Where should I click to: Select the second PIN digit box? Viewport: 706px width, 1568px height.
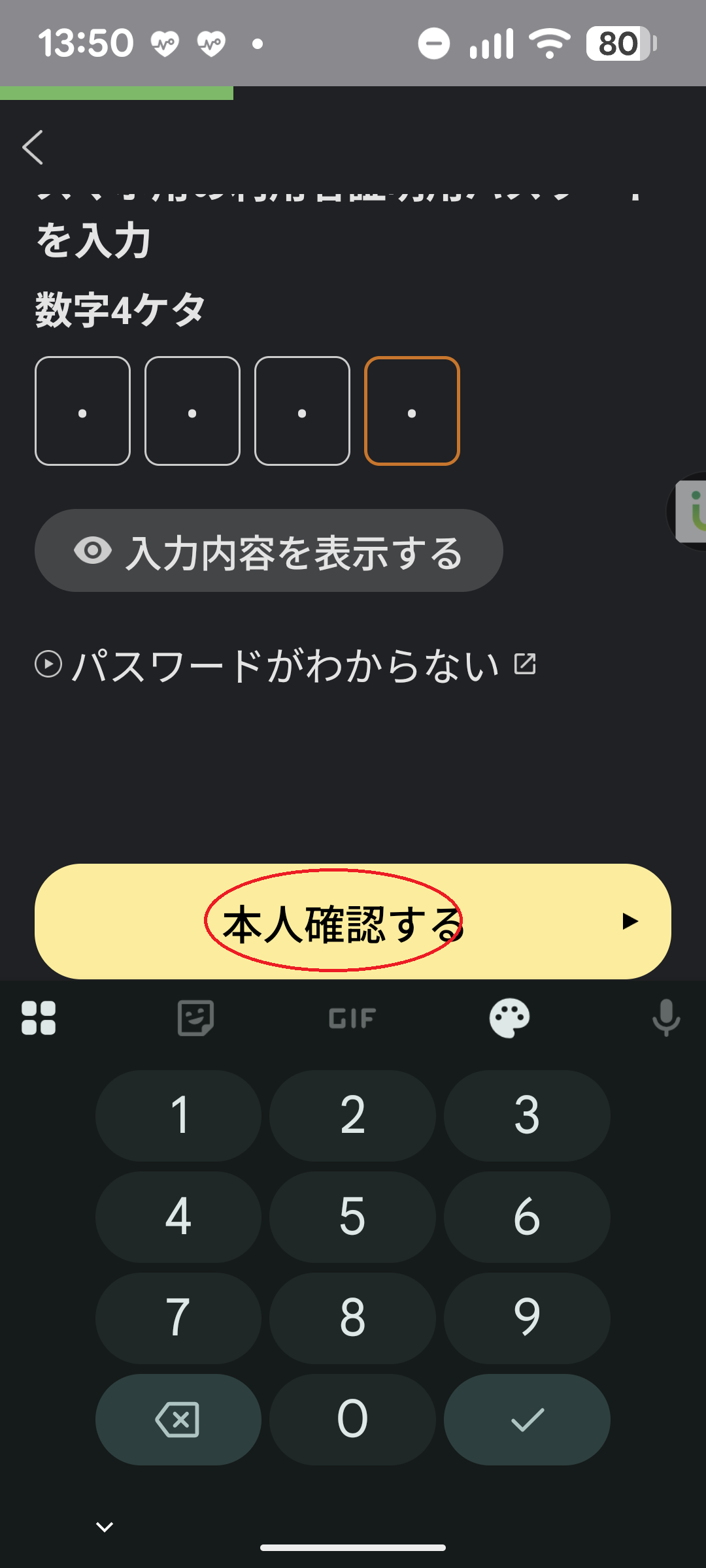(x=192, y=411)
